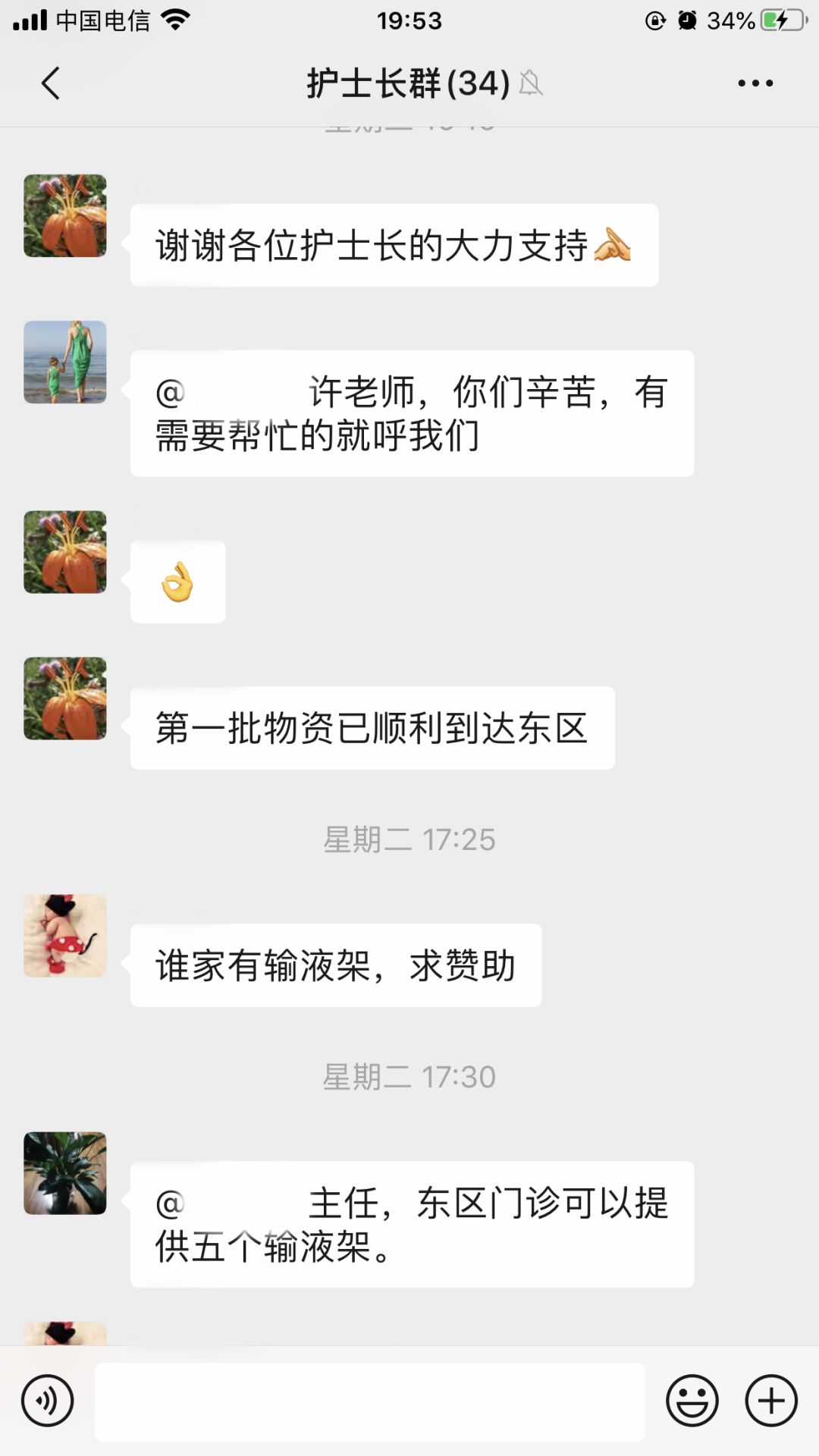The image size is (819, 1456).
Task: Focus the message text field
Action: tap(369, 1402)
